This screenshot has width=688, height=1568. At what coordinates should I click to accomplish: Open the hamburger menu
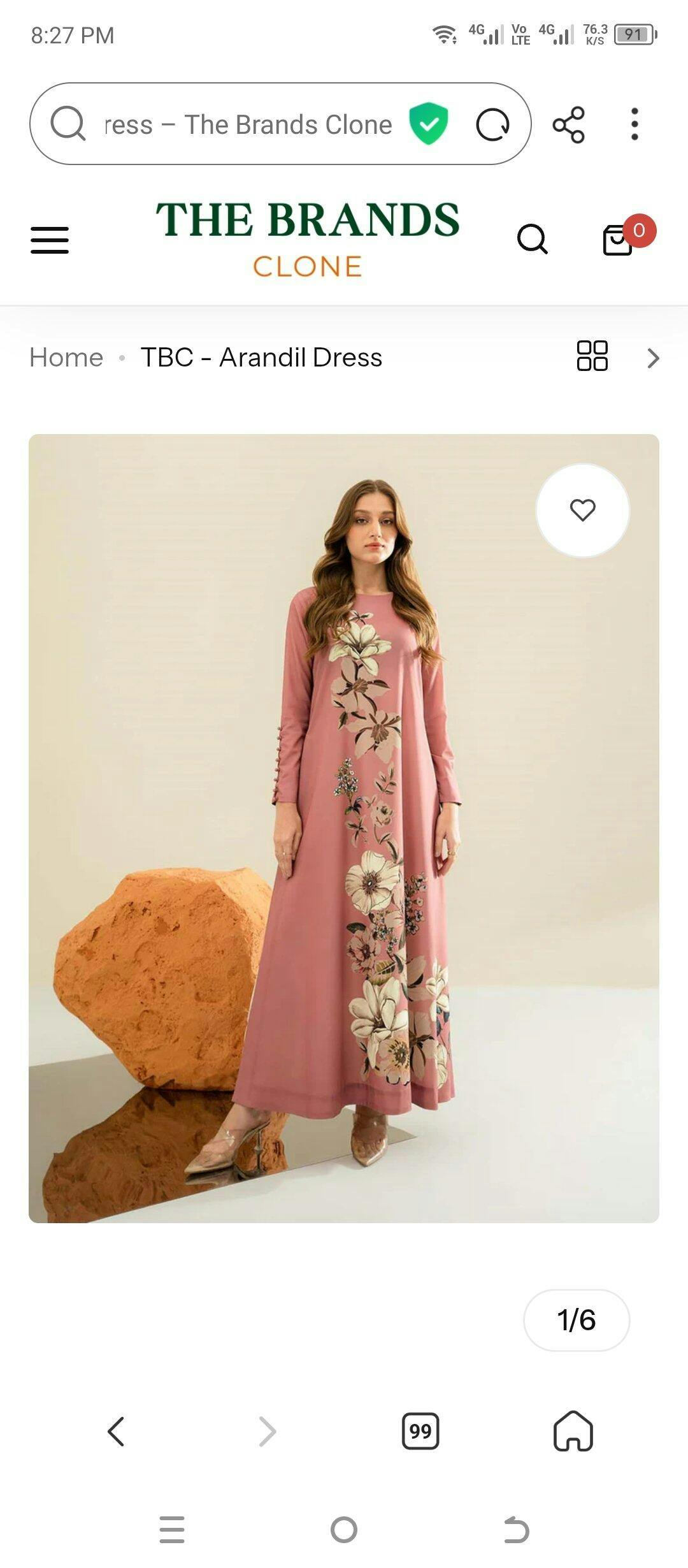tap(50, 240)
